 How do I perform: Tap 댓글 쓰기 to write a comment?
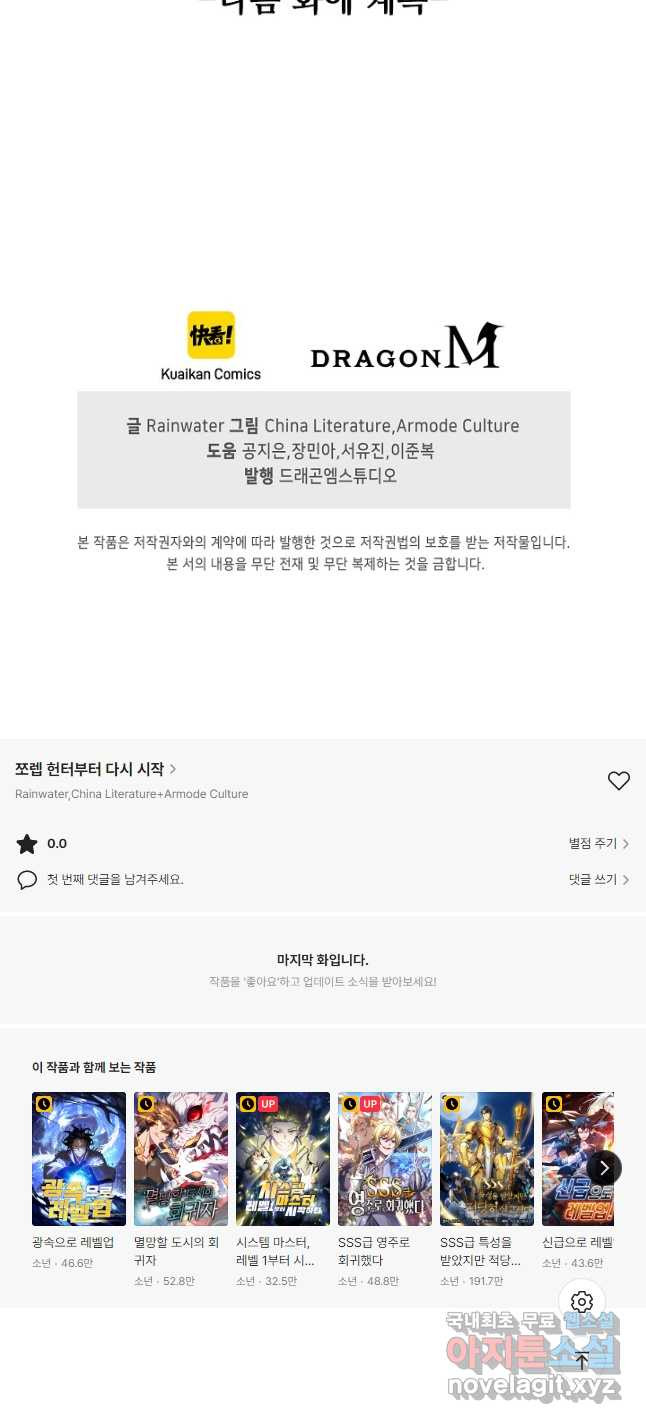[598, 880]
